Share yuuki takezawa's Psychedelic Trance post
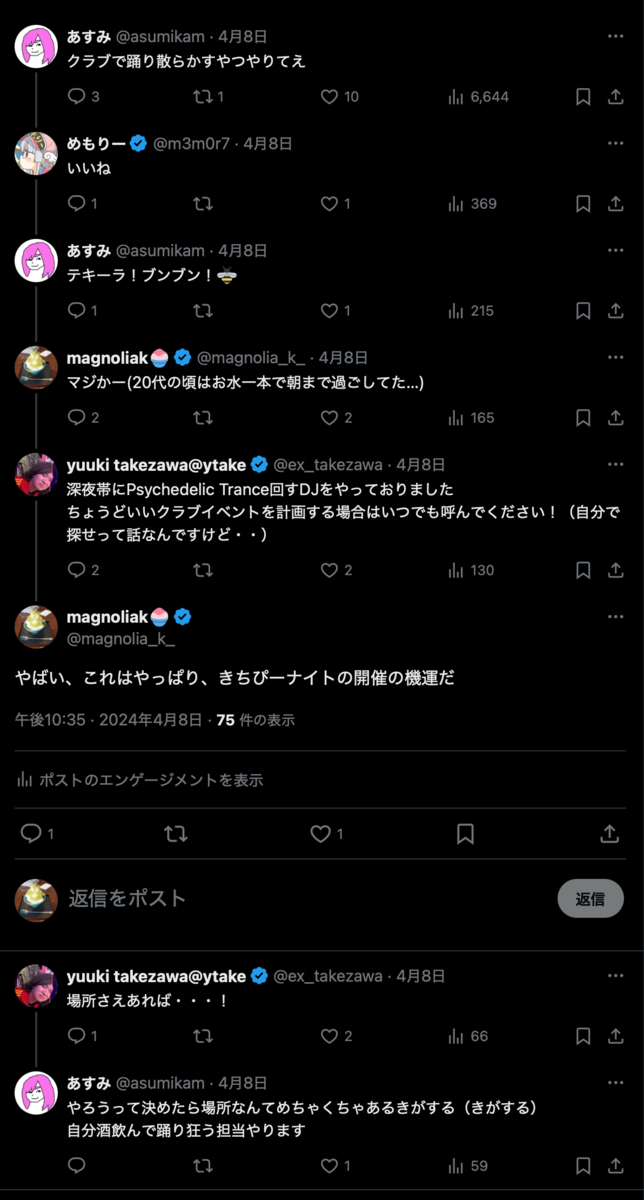 616,570
